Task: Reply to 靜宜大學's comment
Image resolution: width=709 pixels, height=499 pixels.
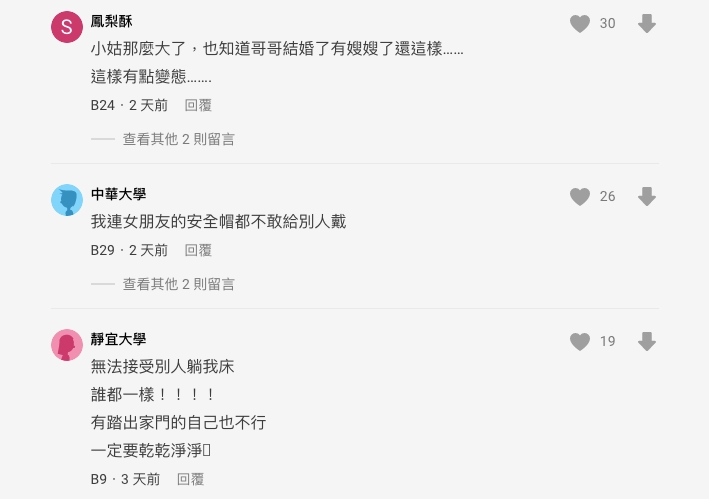Action: pos(190,479)
